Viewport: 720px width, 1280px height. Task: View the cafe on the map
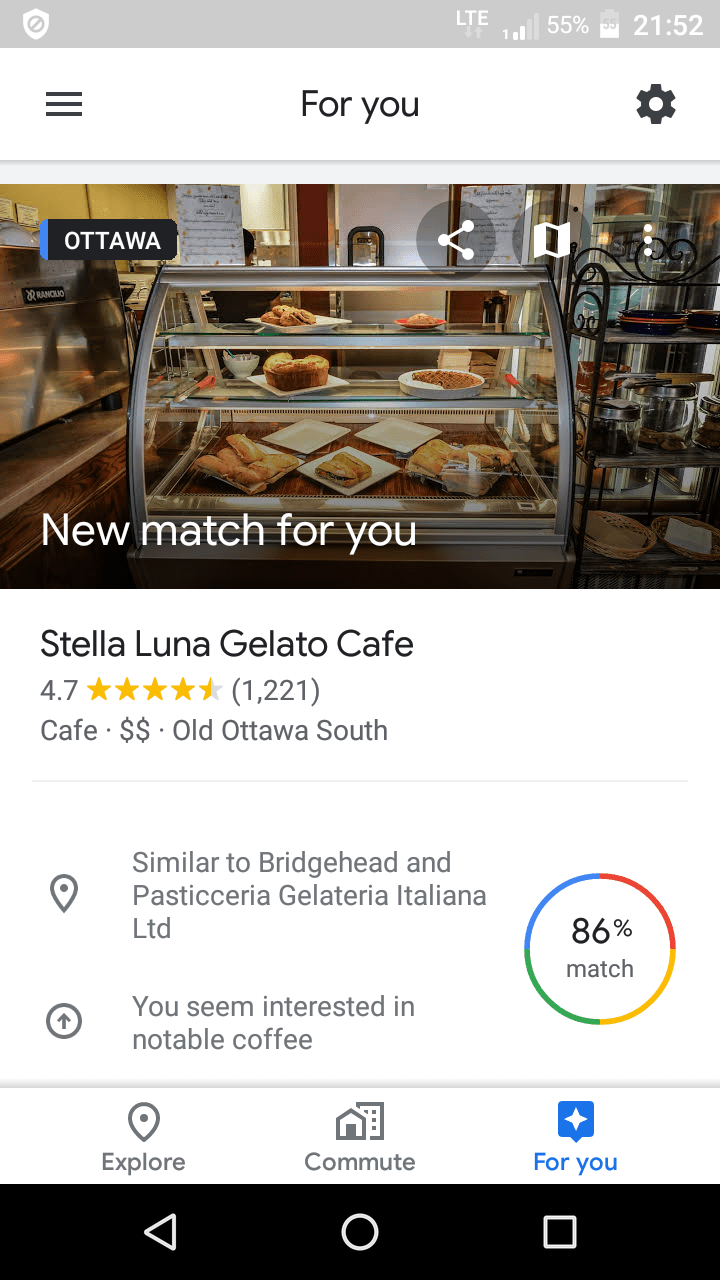pos(551,240)
